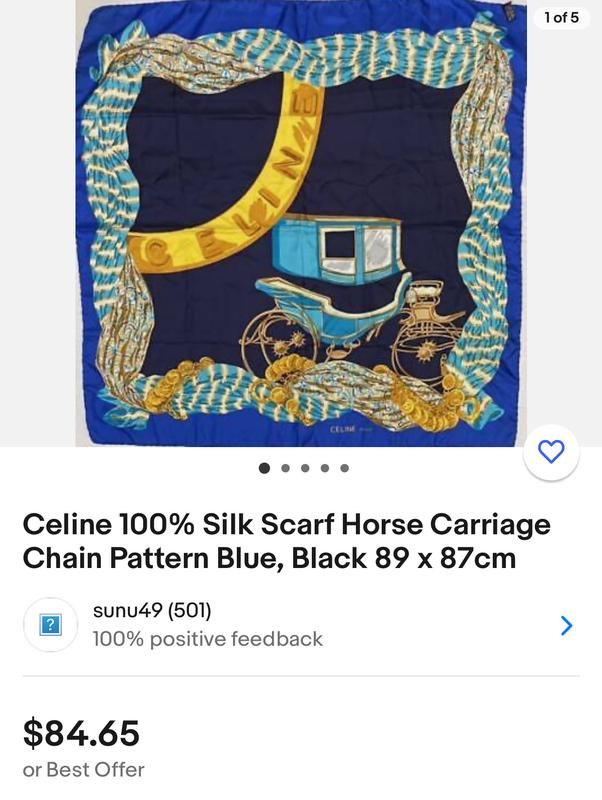Jump to the second photo dot
Image resolution: width=602 pixels, height=800 pixels.
coord(285,467)
